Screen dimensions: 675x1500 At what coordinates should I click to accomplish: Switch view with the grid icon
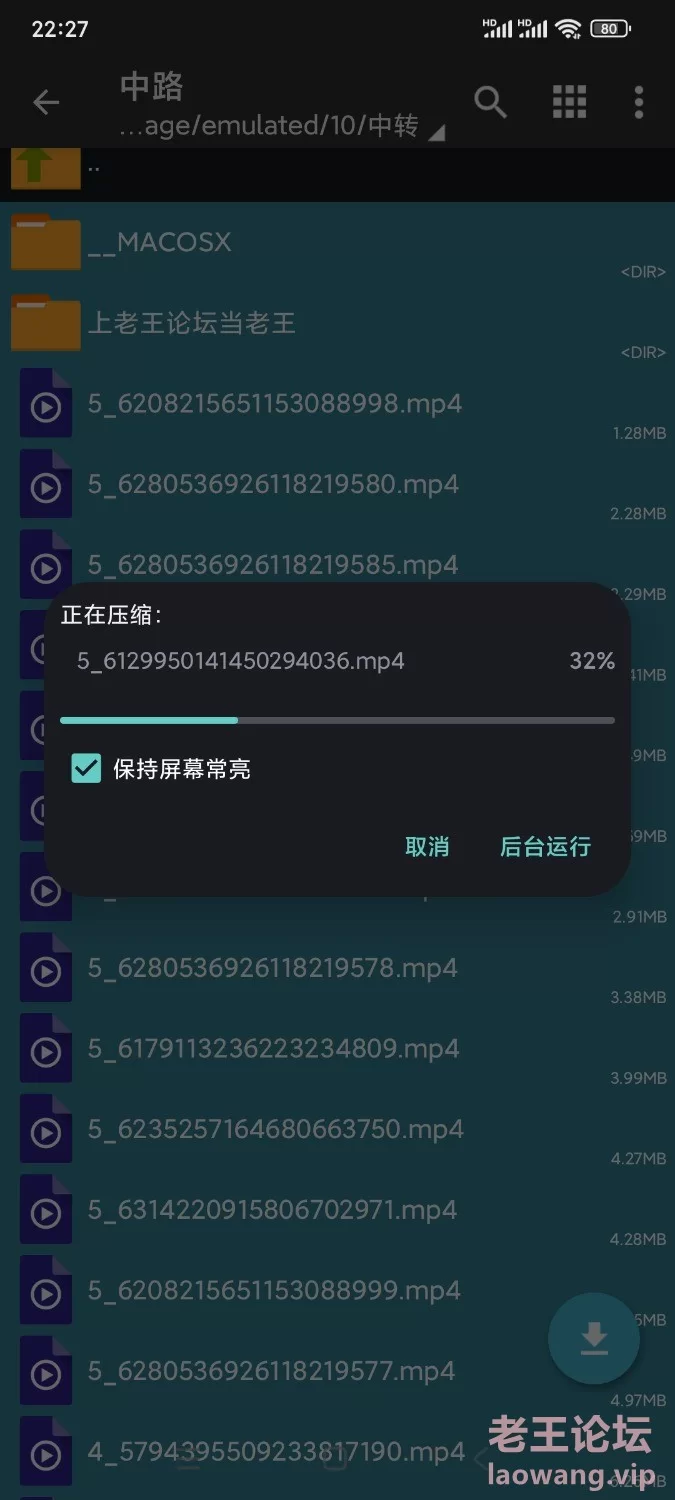coord(569,102)
